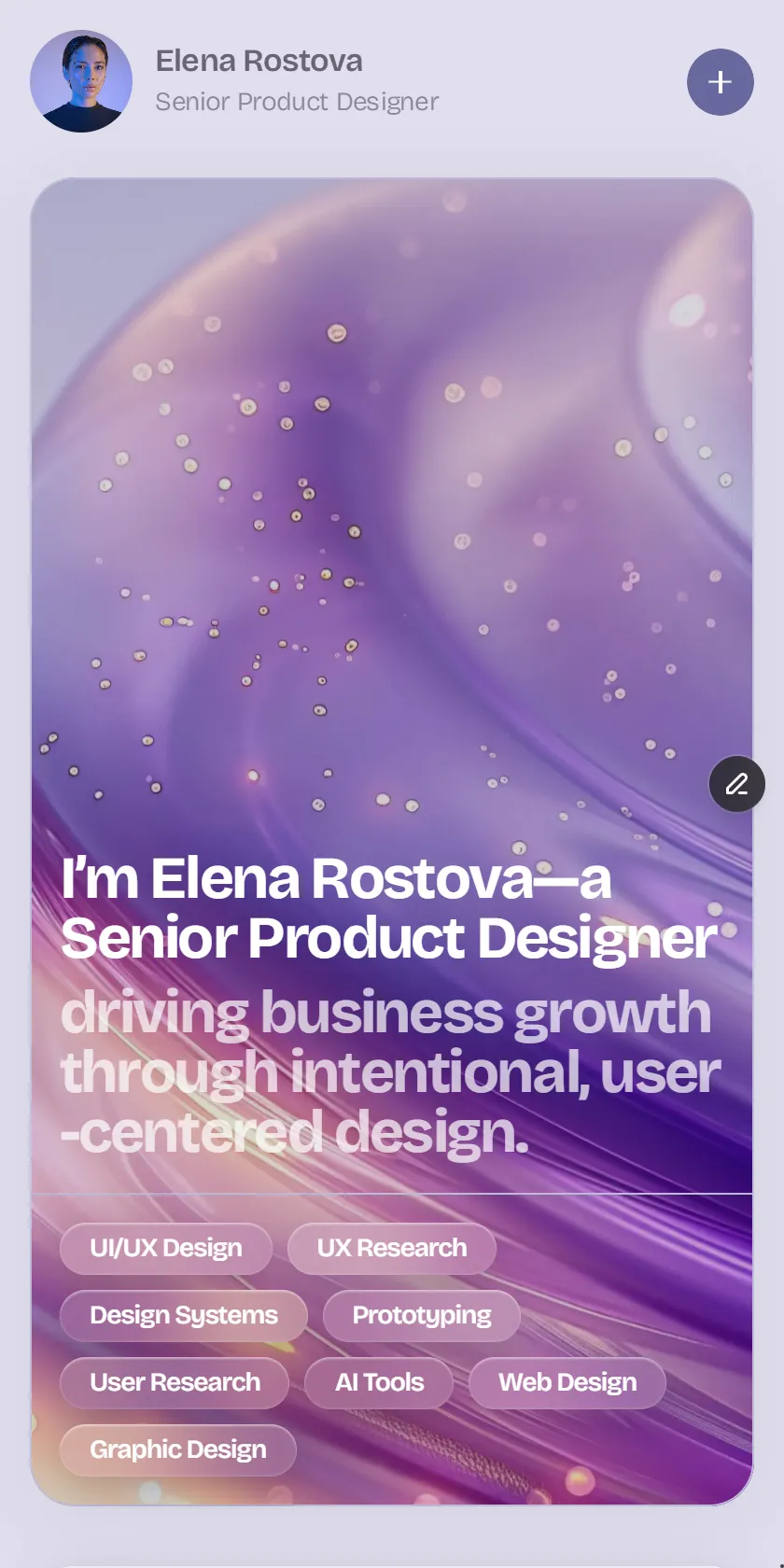This screenshot has height=1568, width=784.
Task: Tap the plus button in the header
Action: tap(720, 82)
